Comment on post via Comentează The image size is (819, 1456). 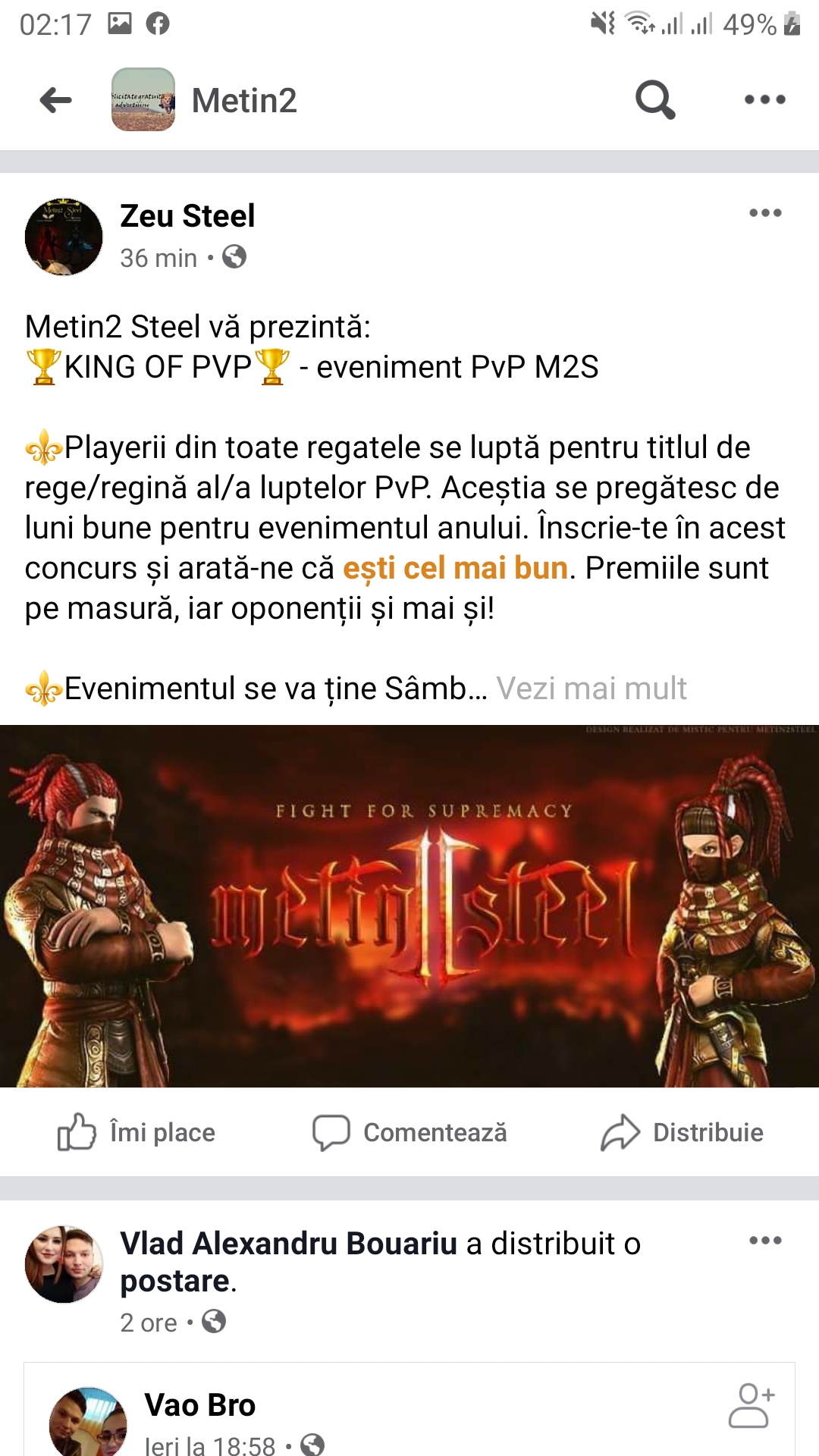click(x=409, y=1132)
